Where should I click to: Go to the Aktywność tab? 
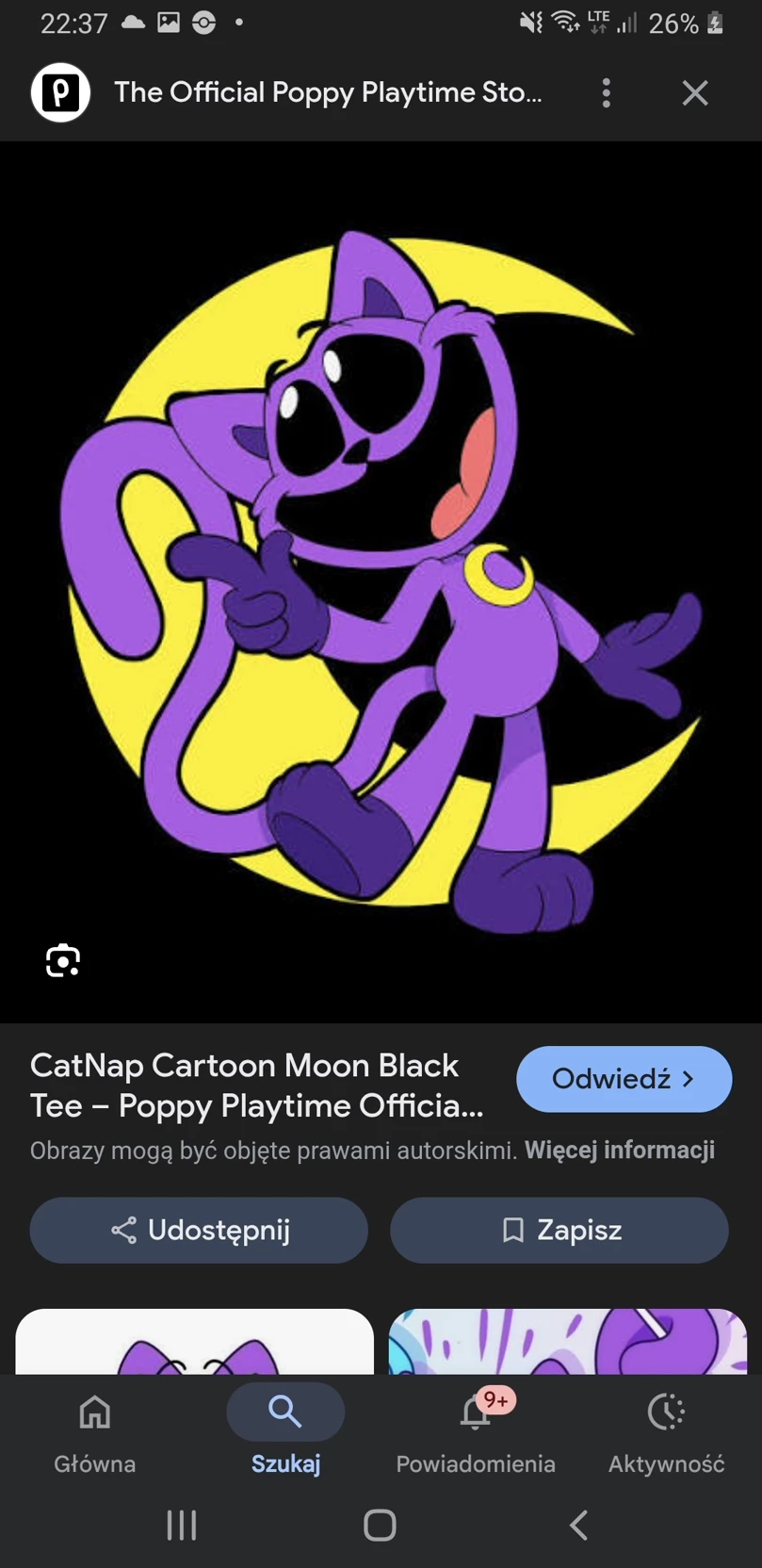[x=666, y=1430]
